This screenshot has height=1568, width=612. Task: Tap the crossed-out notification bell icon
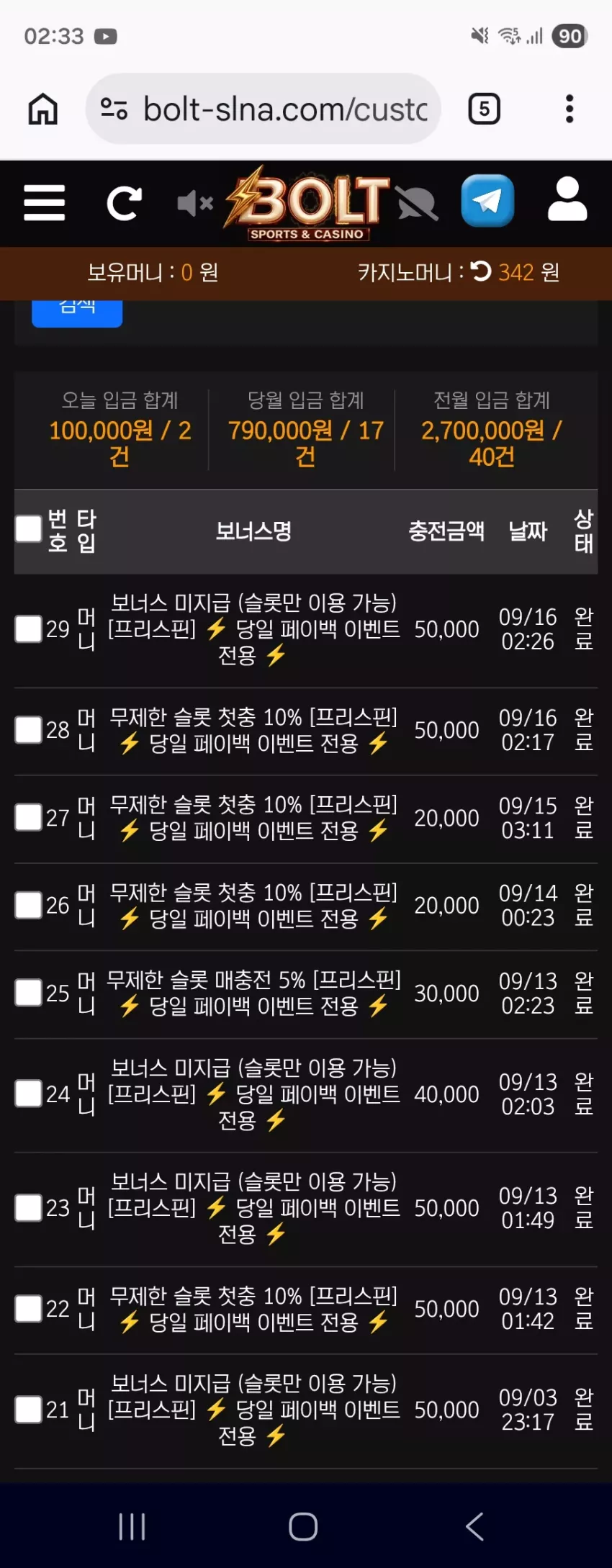(x=418, y=202)
